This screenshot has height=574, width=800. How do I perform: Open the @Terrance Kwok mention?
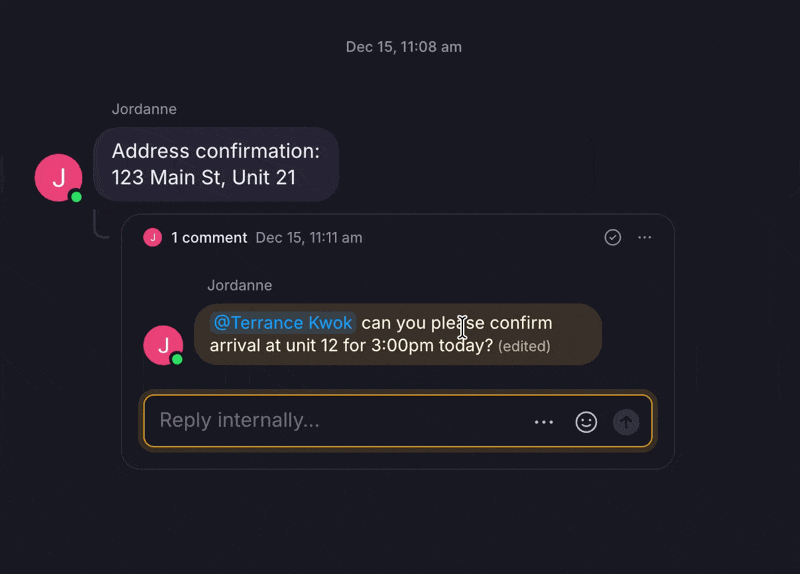283,323
